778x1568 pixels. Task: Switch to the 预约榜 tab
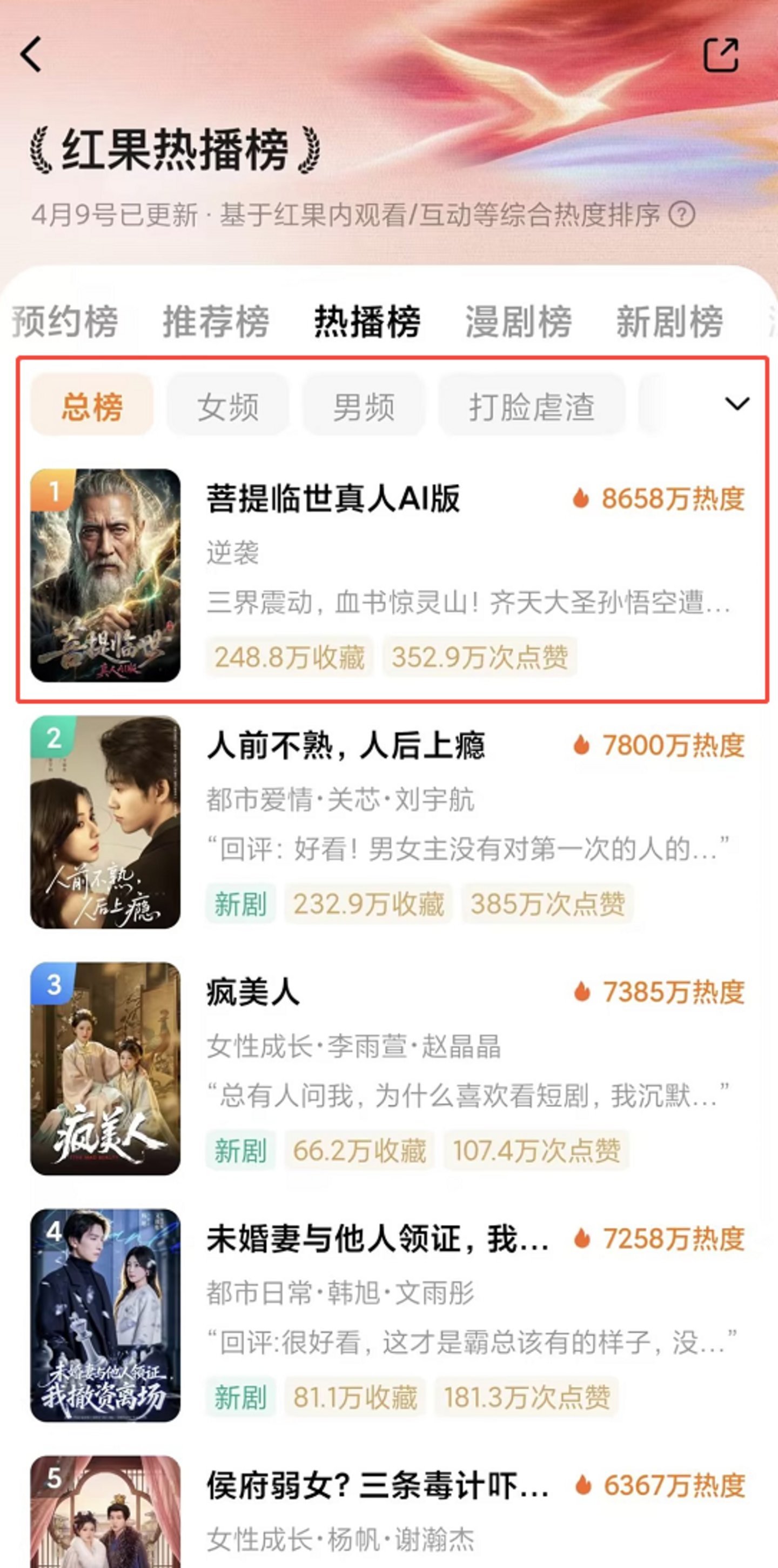pyautogui.click(x=65, y=322)
